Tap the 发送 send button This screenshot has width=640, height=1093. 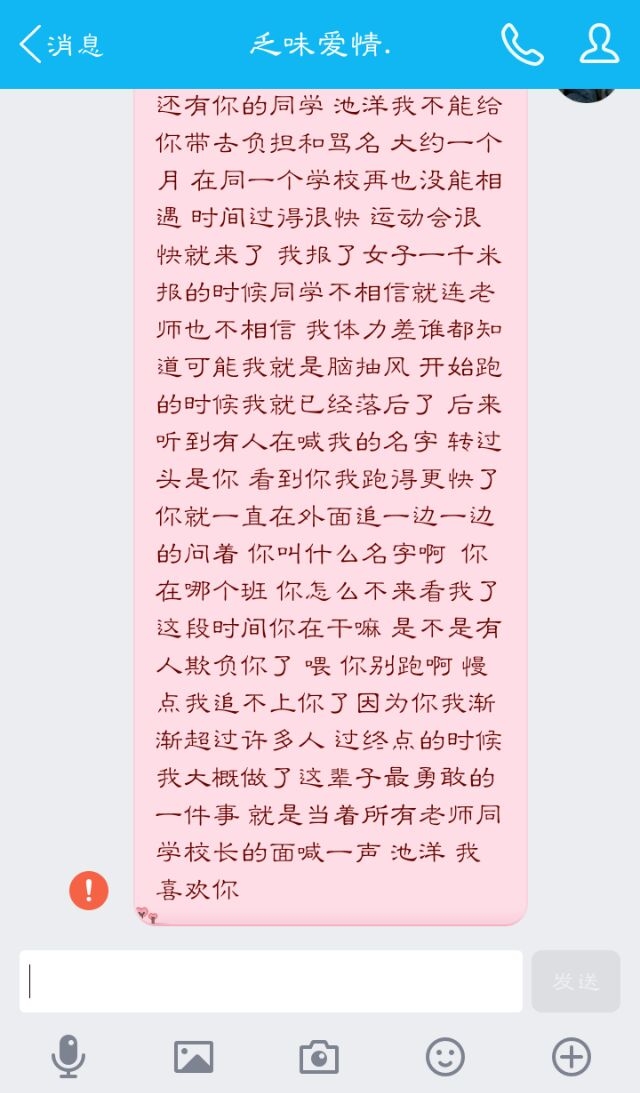(x=576, y=981)
